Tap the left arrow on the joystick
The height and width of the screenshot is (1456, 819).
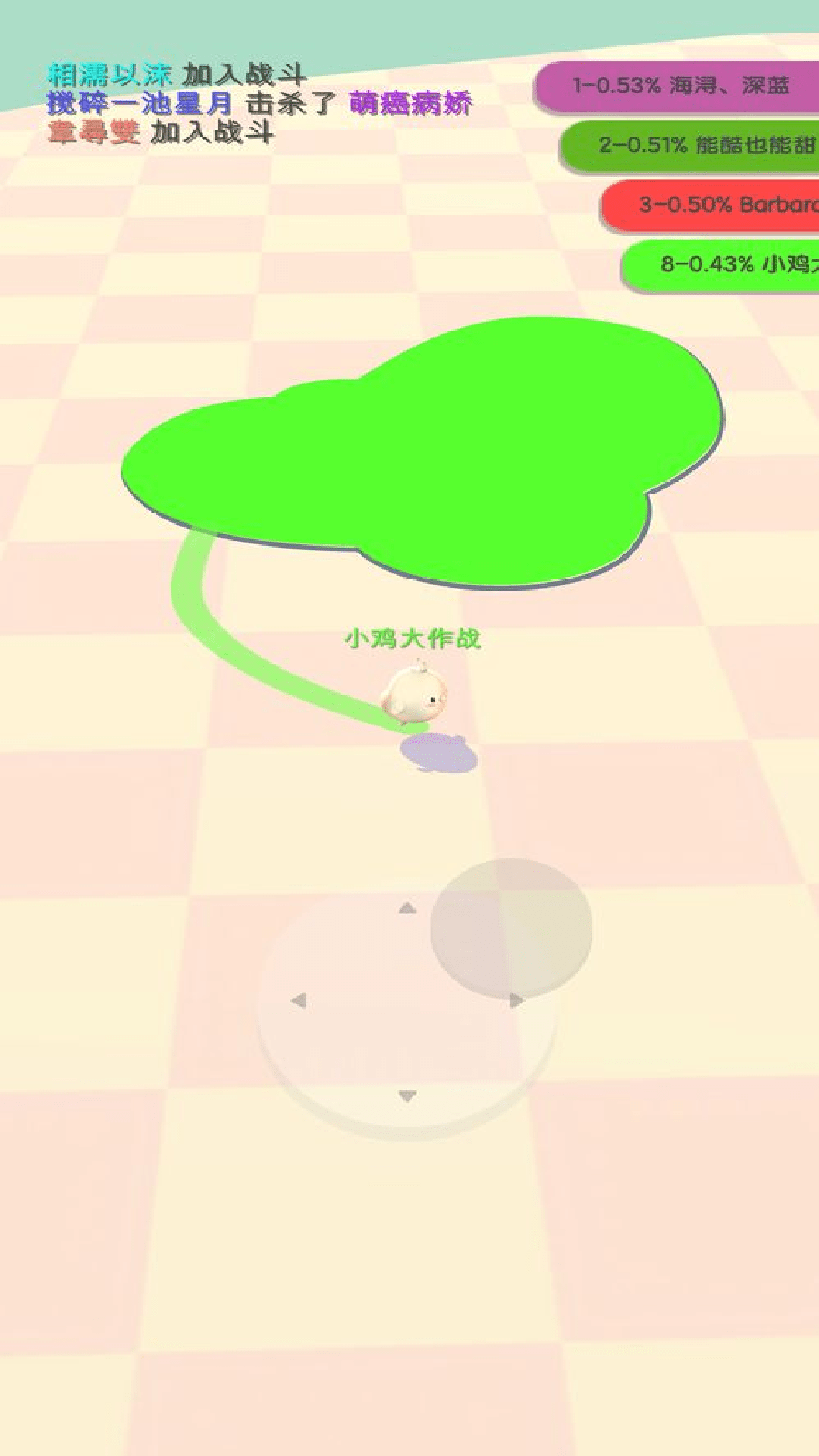pos(299,1001)
